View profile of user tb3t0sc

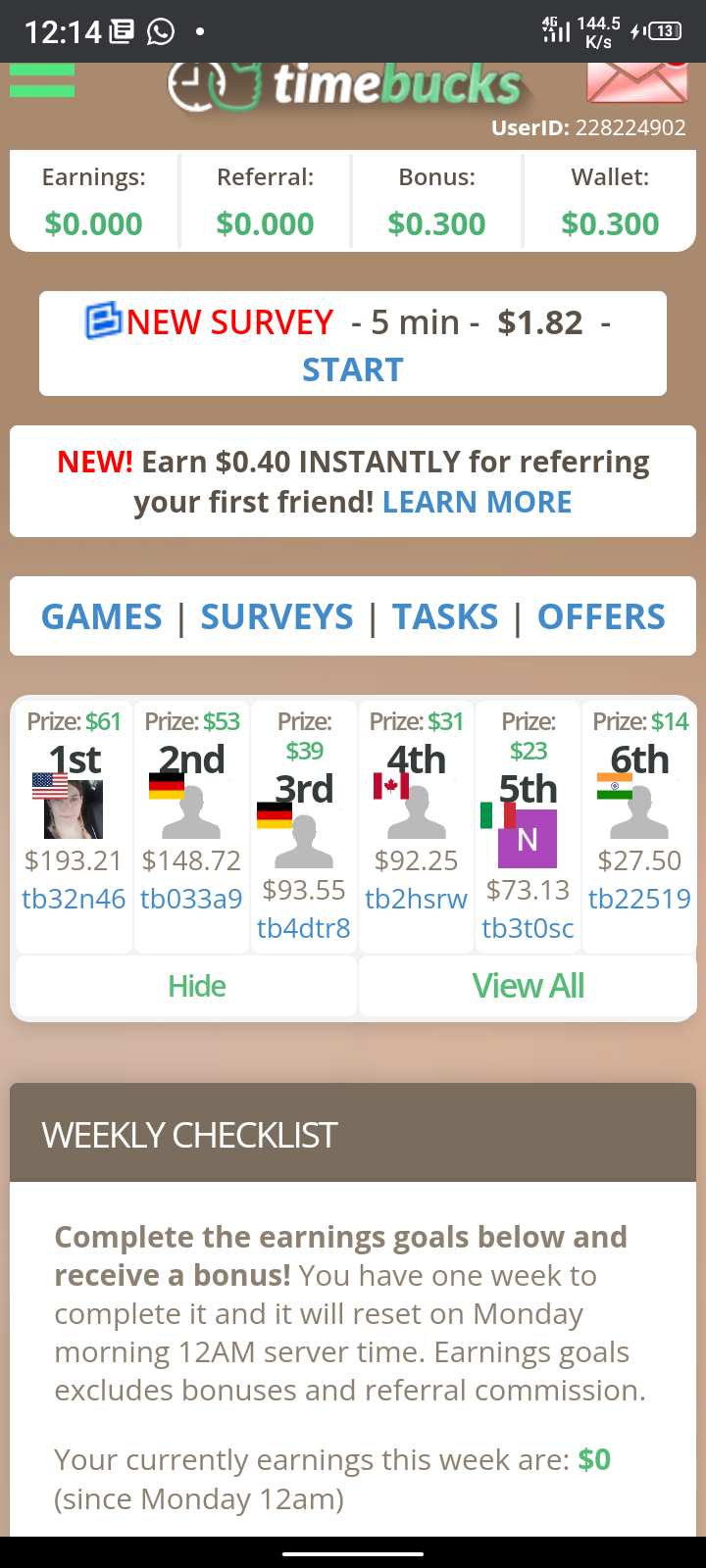(x=528, y=928)
